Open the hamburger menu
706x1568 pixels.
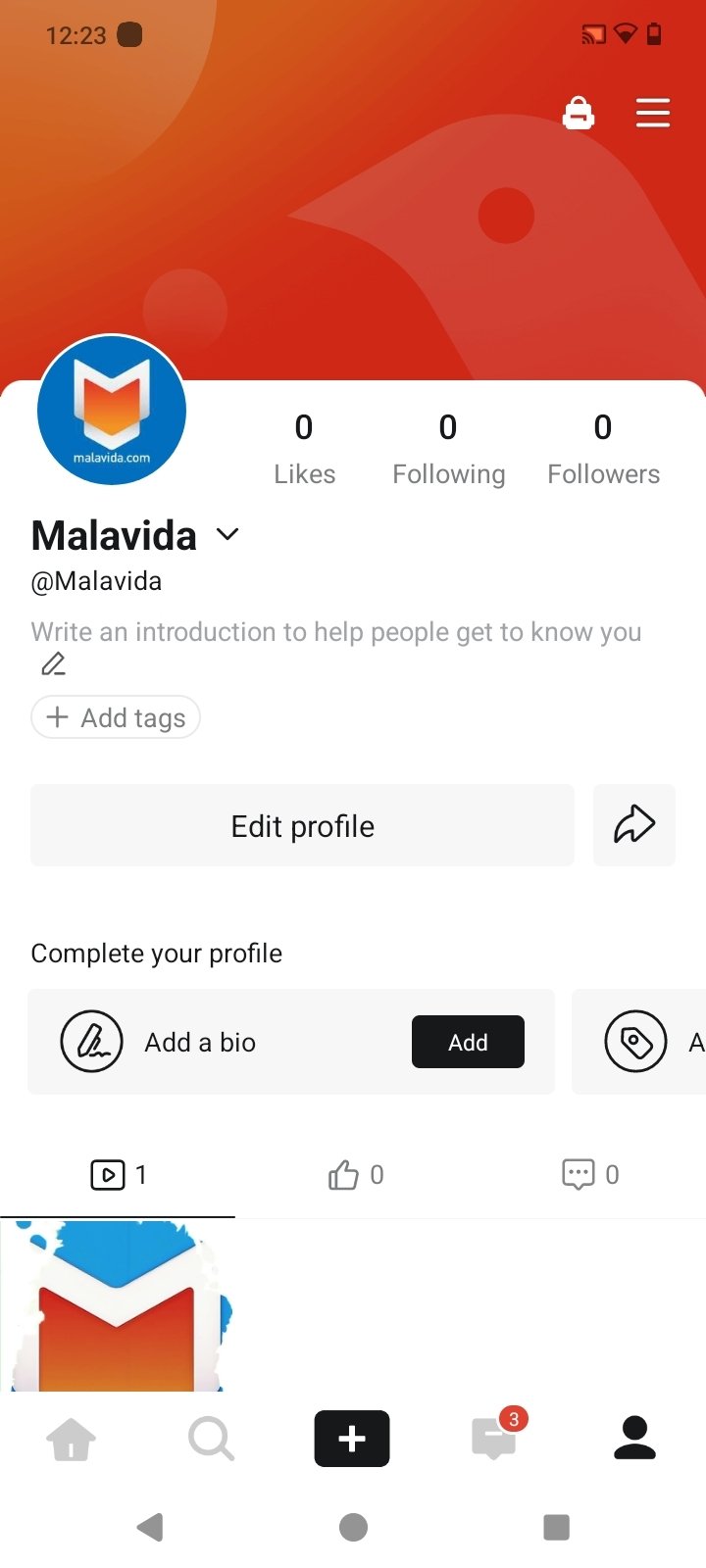[653, 114]
